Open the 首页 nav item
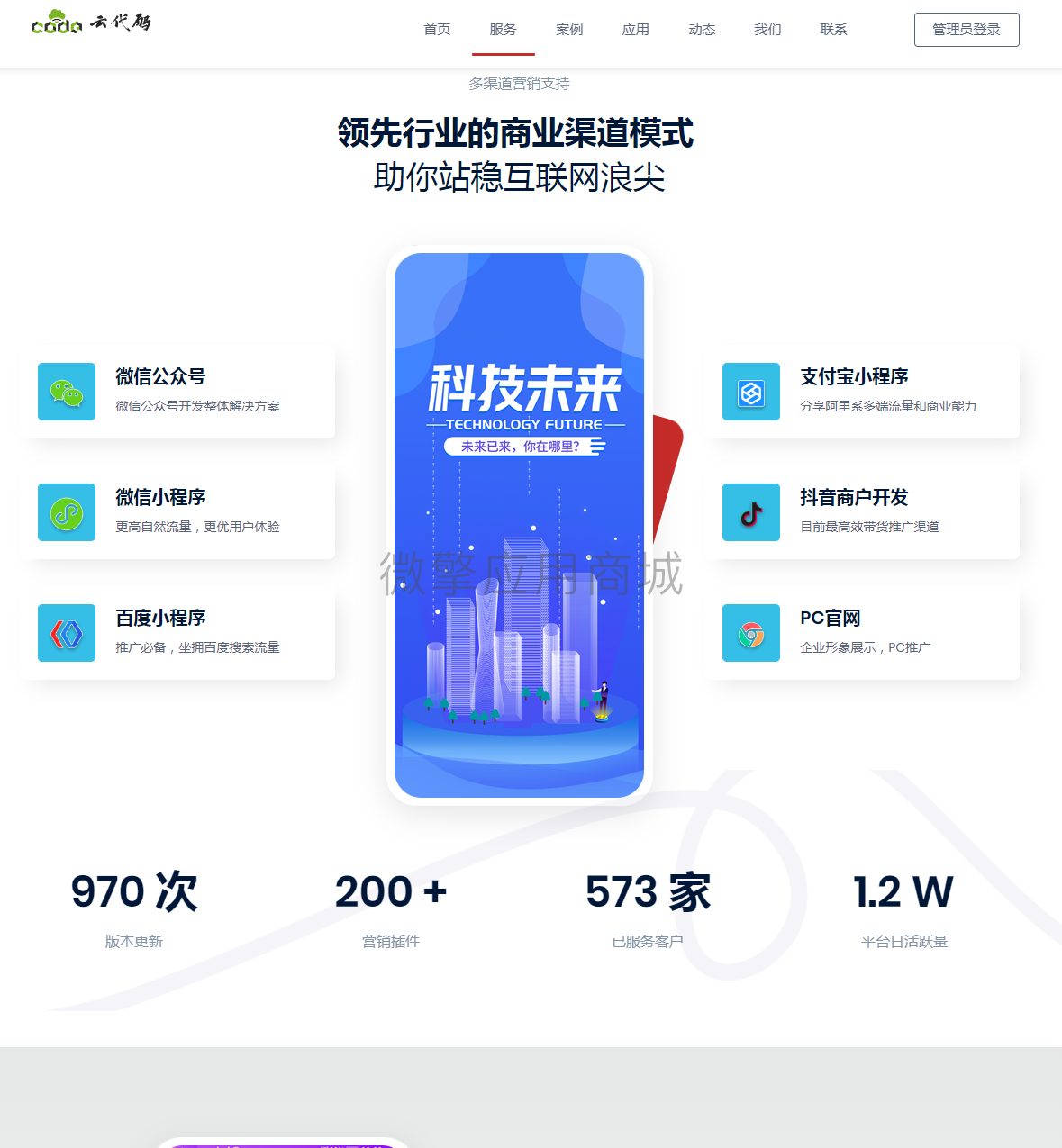The height and width of the screenshot is (1148, 1062). click(x=437, y=30)
